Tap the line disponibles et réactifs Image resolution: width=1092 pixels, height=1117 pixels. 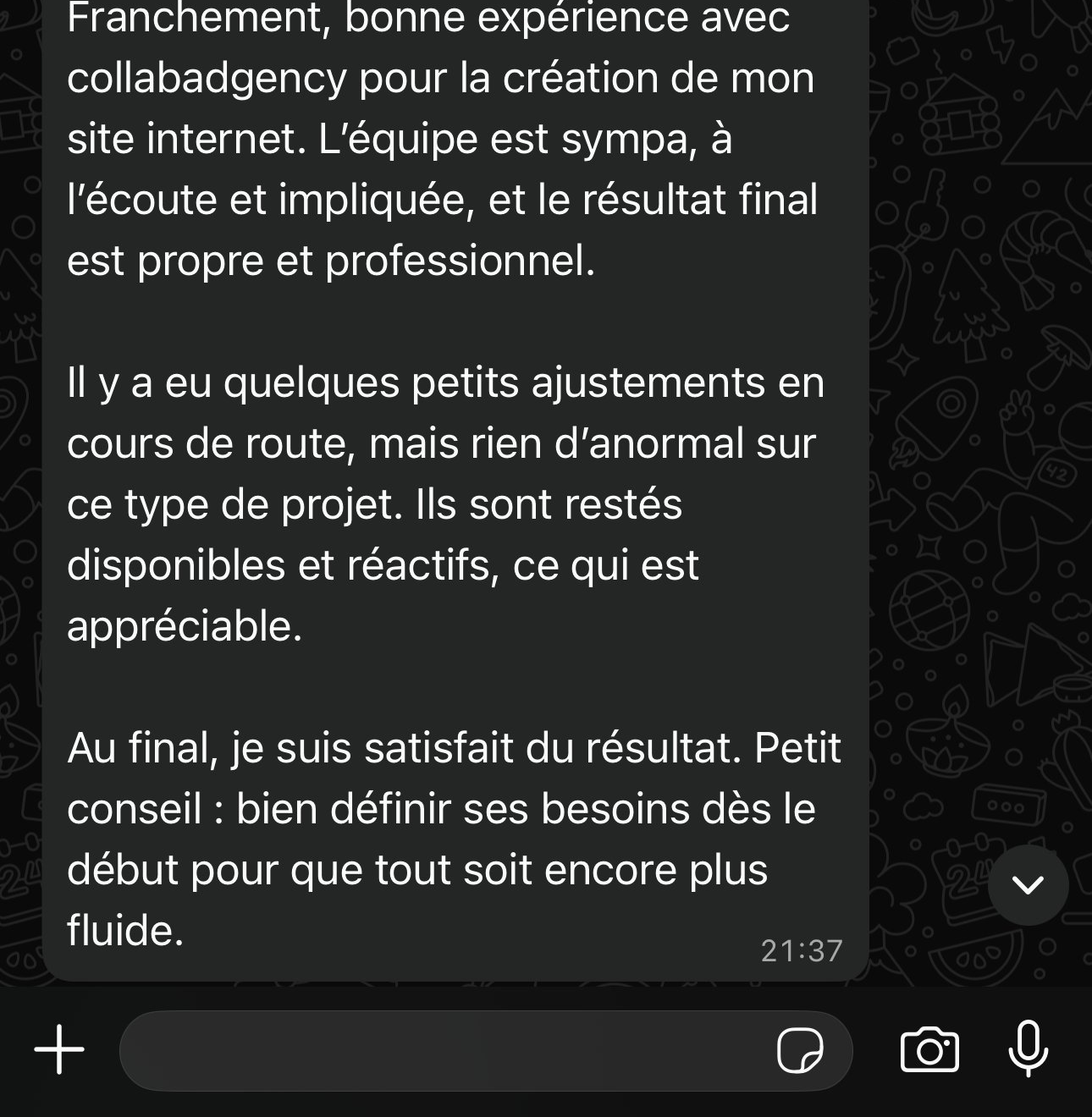[x=279, y=565]
